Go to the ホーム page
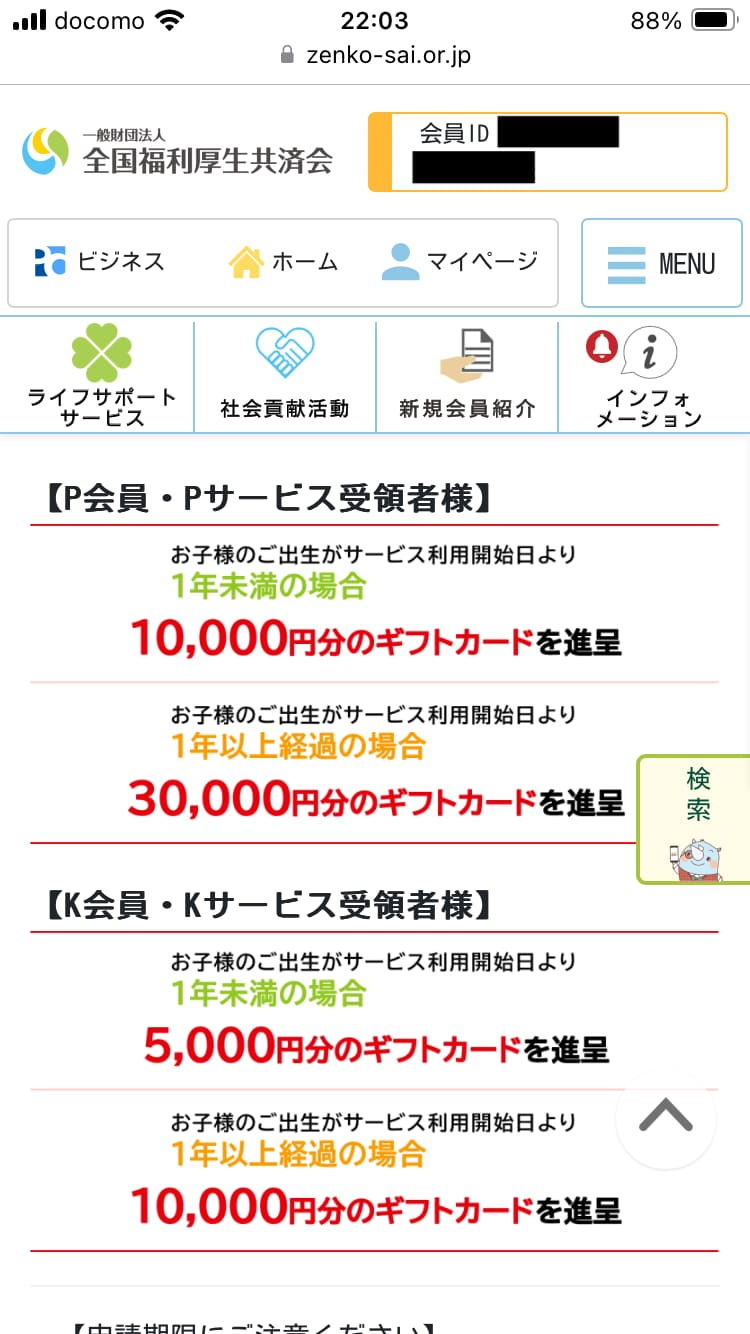Viewport: 750px width, 1334px height. tap(284, 262)
